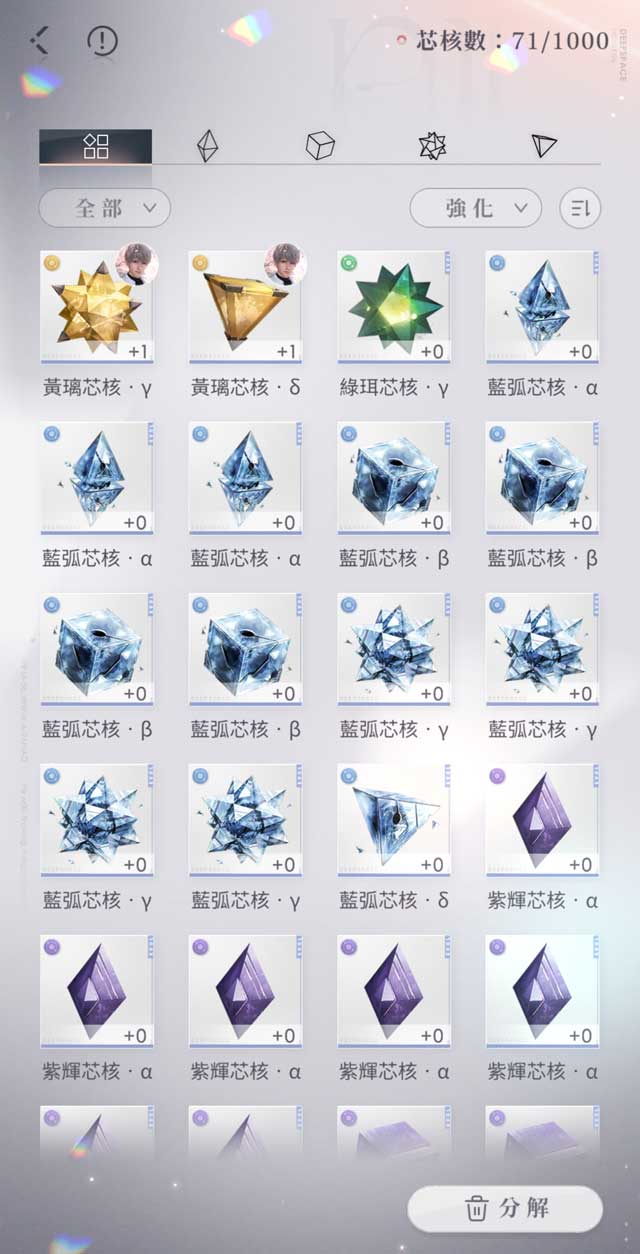
Task: Expand the 全部 filter dropdown
Action: point(104,208)
